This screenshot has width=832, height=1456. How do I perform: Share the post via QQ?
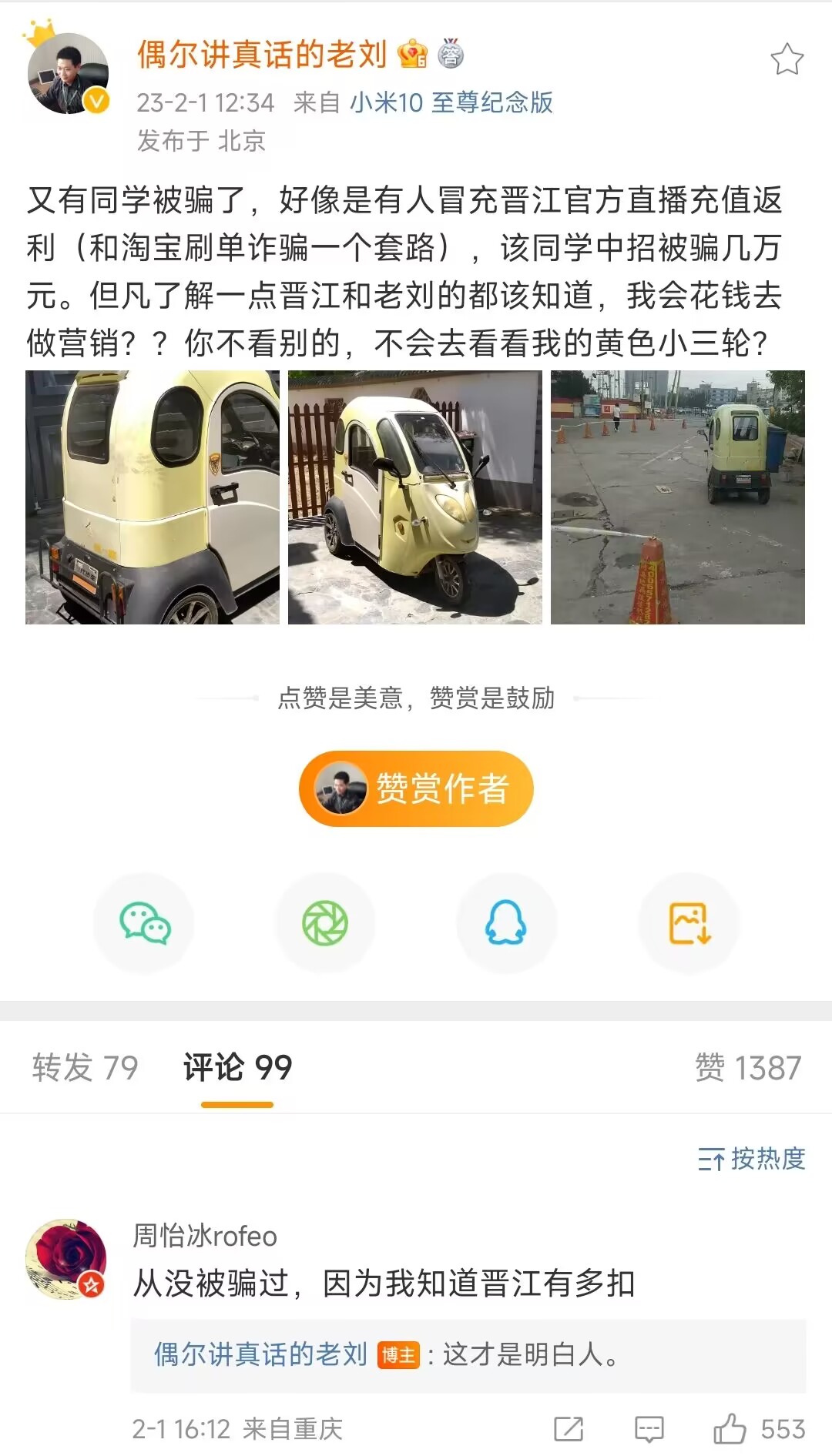pyautogui.click(x=506, y=923)
